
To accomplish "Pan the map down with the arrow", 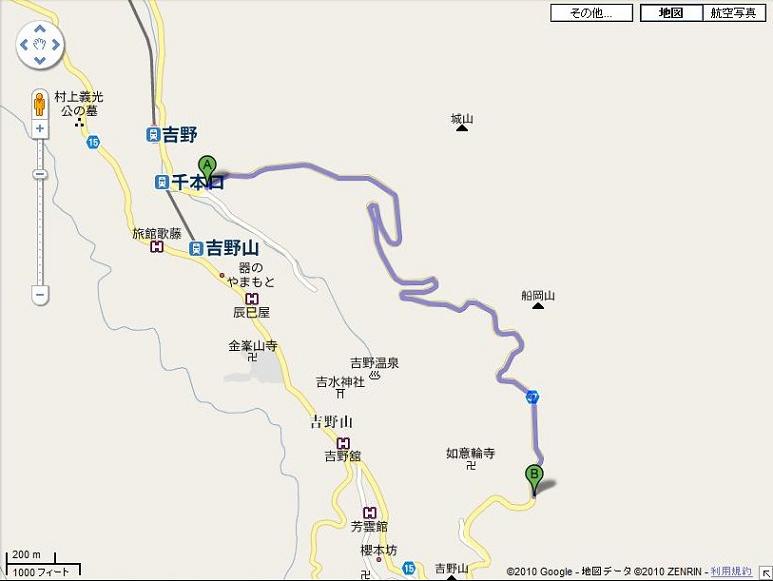I will 40,61.
